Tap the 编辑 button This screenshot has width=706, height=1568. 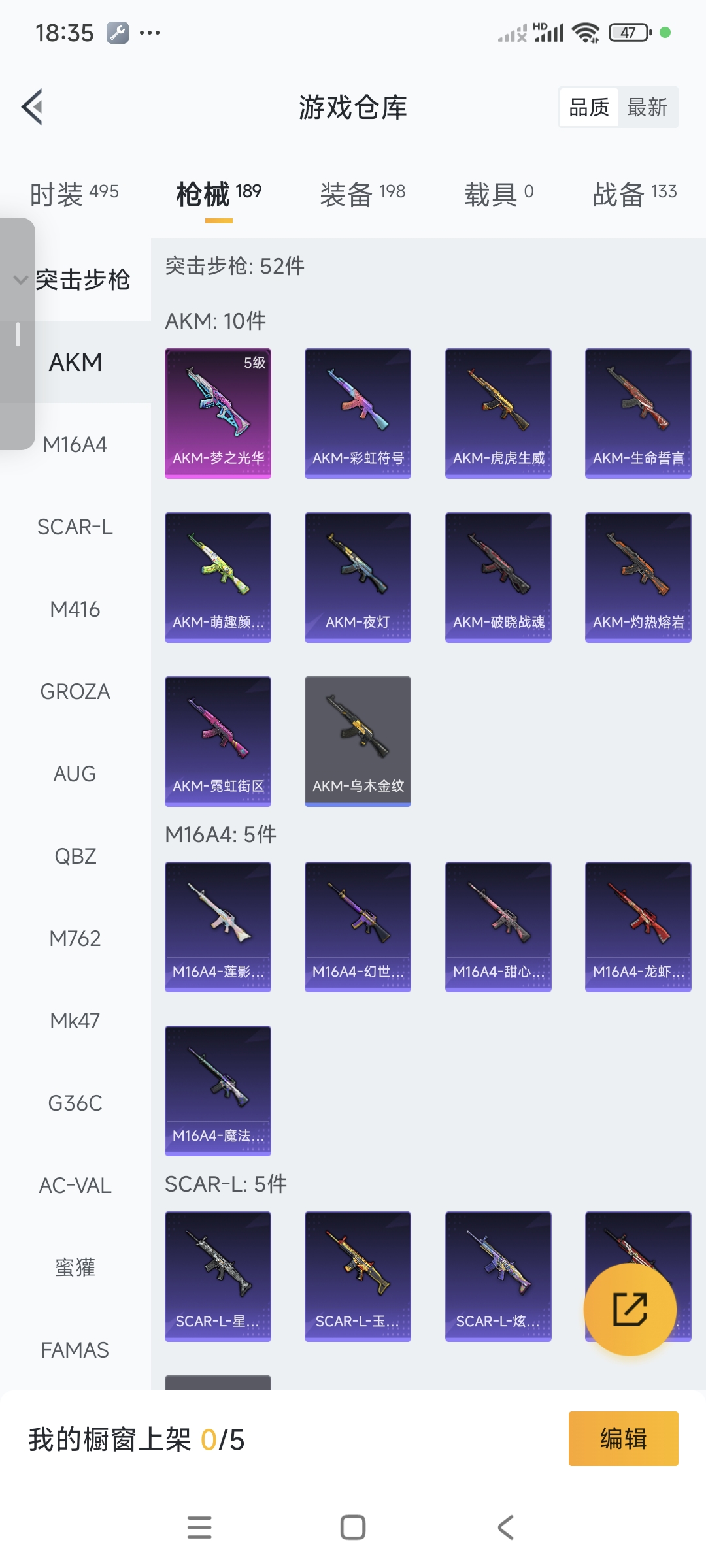[623, 1439]
